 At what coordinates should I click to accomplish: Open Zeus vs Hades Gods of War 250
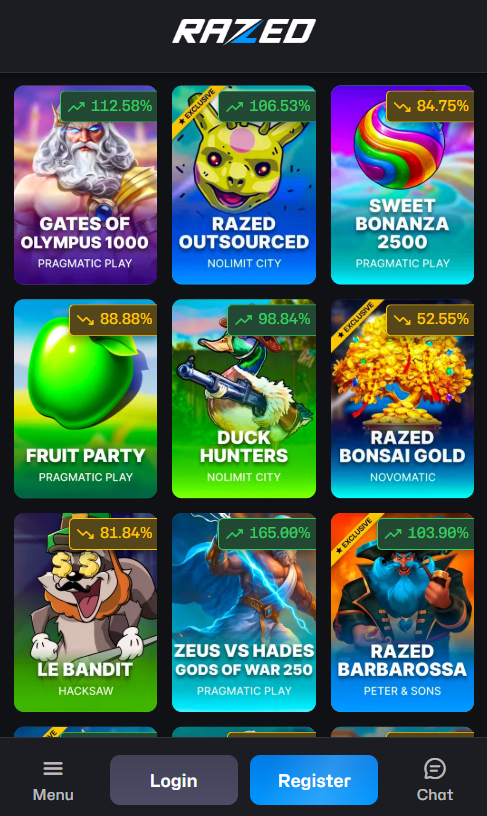pyautogui.click(x=244, y=613)
